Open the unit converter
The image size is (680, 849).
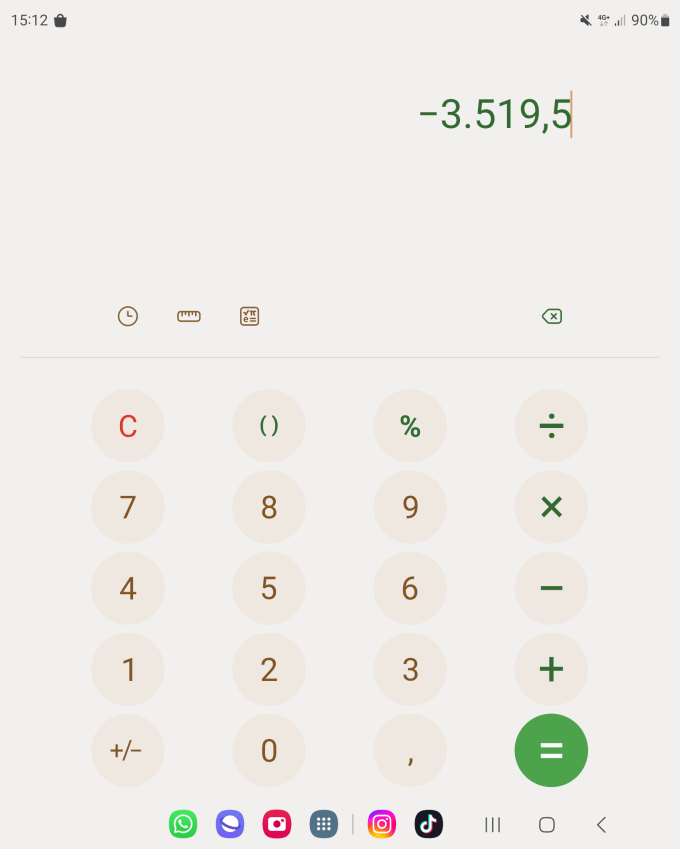coord(189,316)
